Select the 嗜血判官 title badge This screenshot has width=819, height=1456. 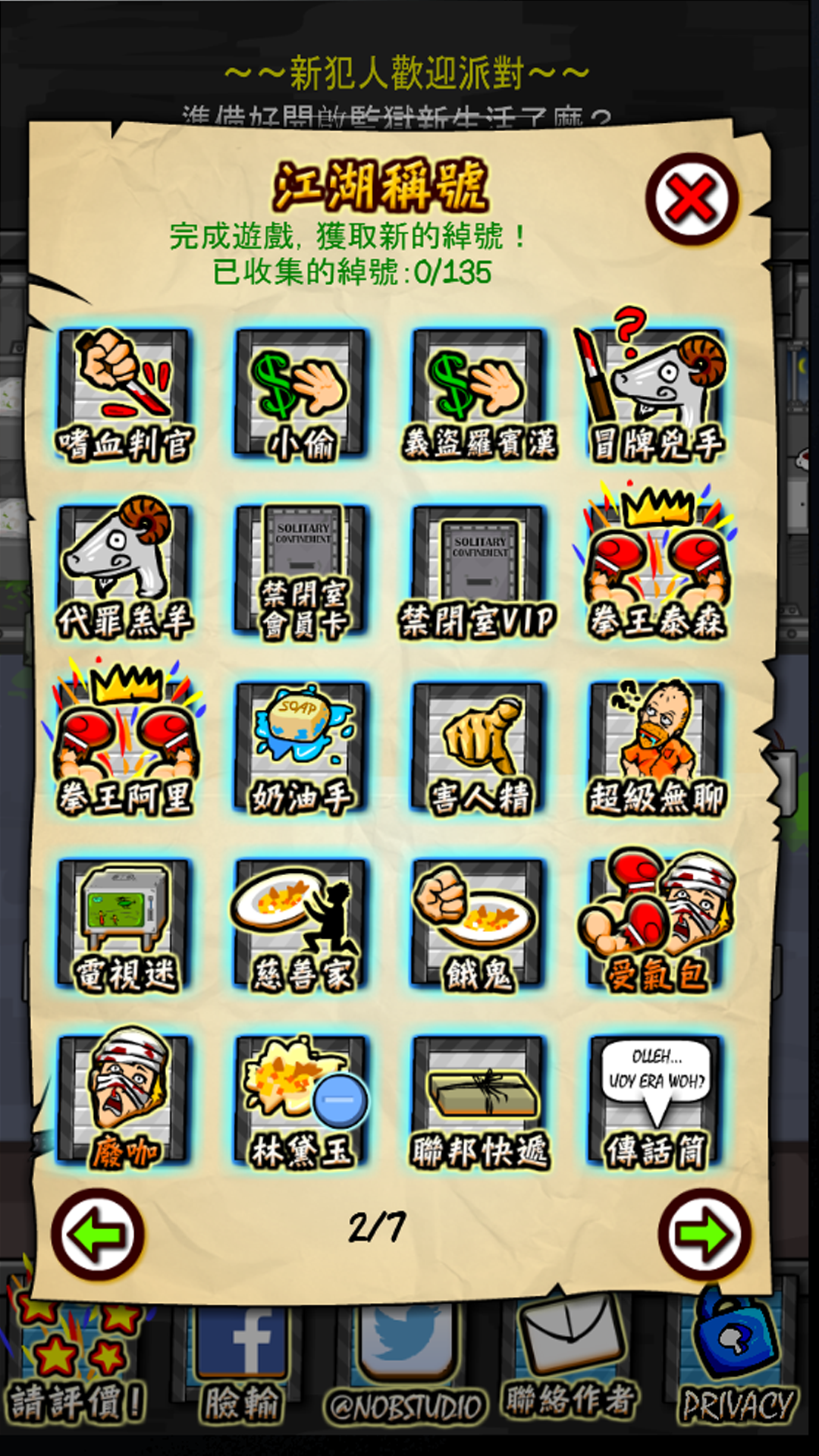(124, 394)
